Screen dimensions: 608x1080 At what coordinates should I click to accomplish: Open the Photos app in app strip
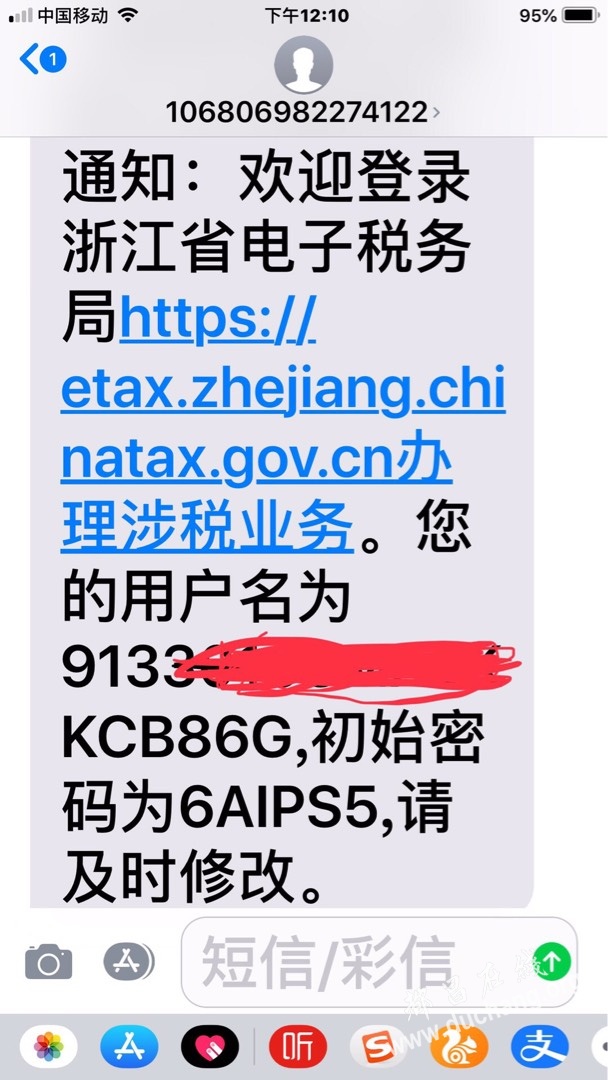[x=49, y=1047]
